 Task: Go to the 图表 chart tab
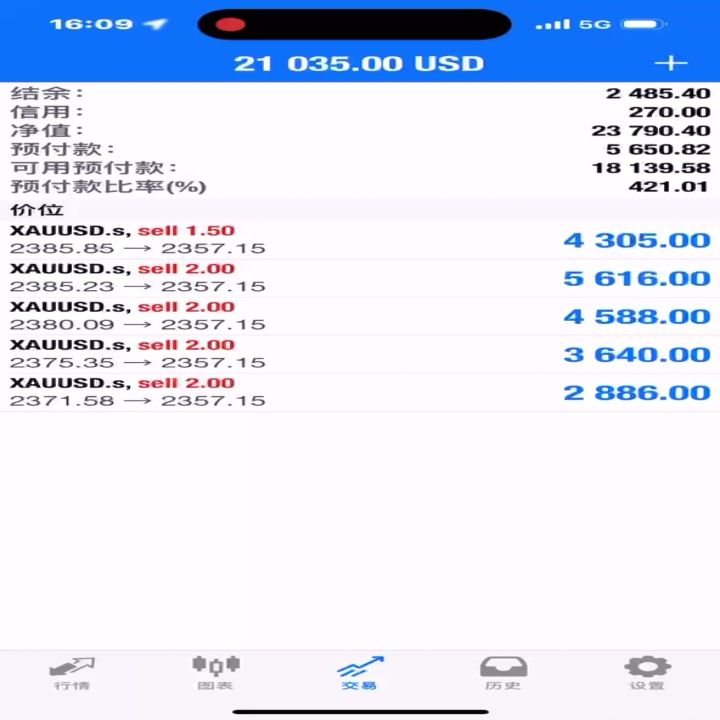click(x=216, y=673)
